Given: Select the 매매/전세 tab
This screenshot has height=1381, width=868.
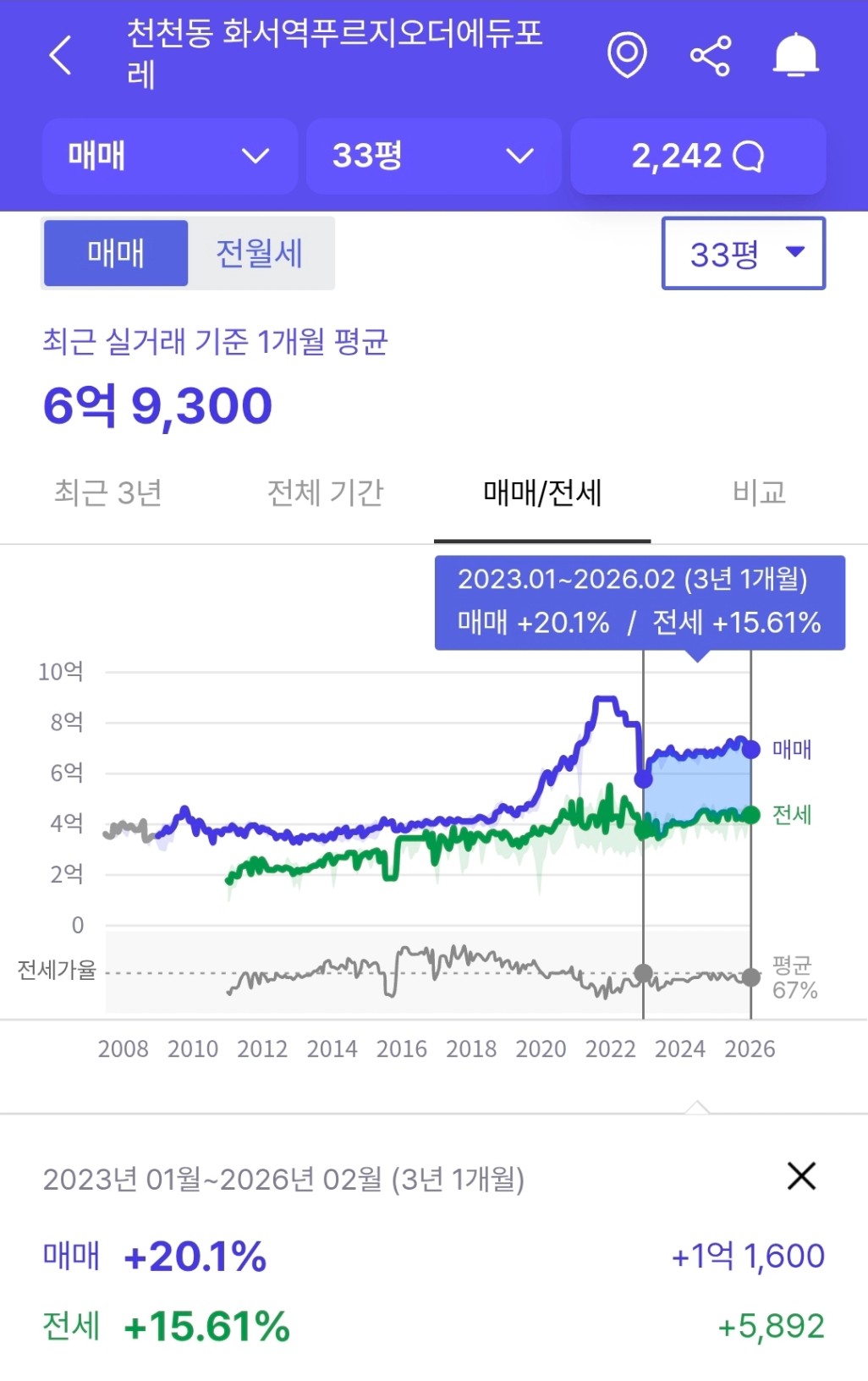Looking at the screenshot, I should point(542,492).
